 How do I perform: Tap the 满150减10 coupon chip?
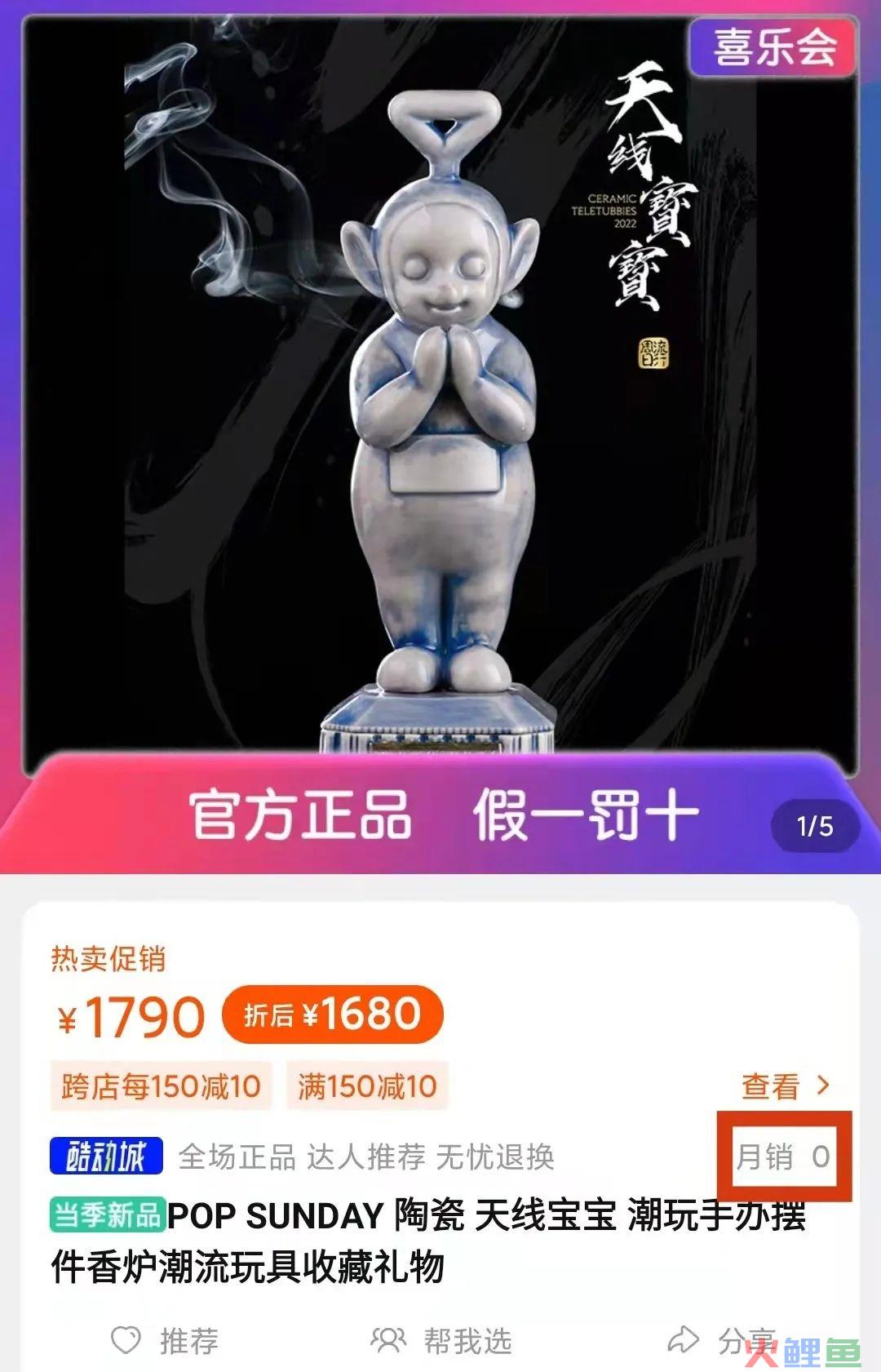click(367, 1086)
